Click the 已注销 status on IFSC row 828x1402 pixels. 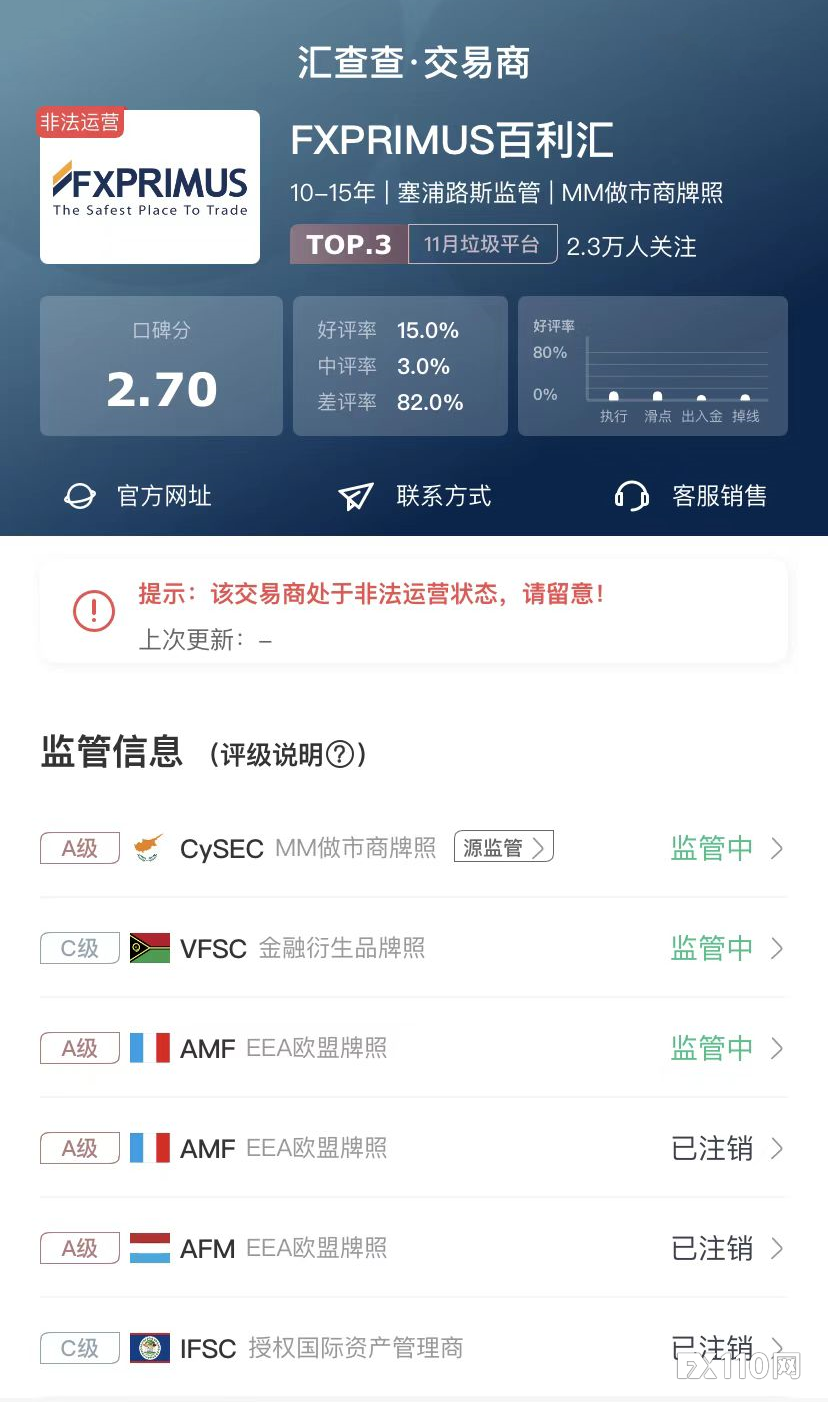711,1348
